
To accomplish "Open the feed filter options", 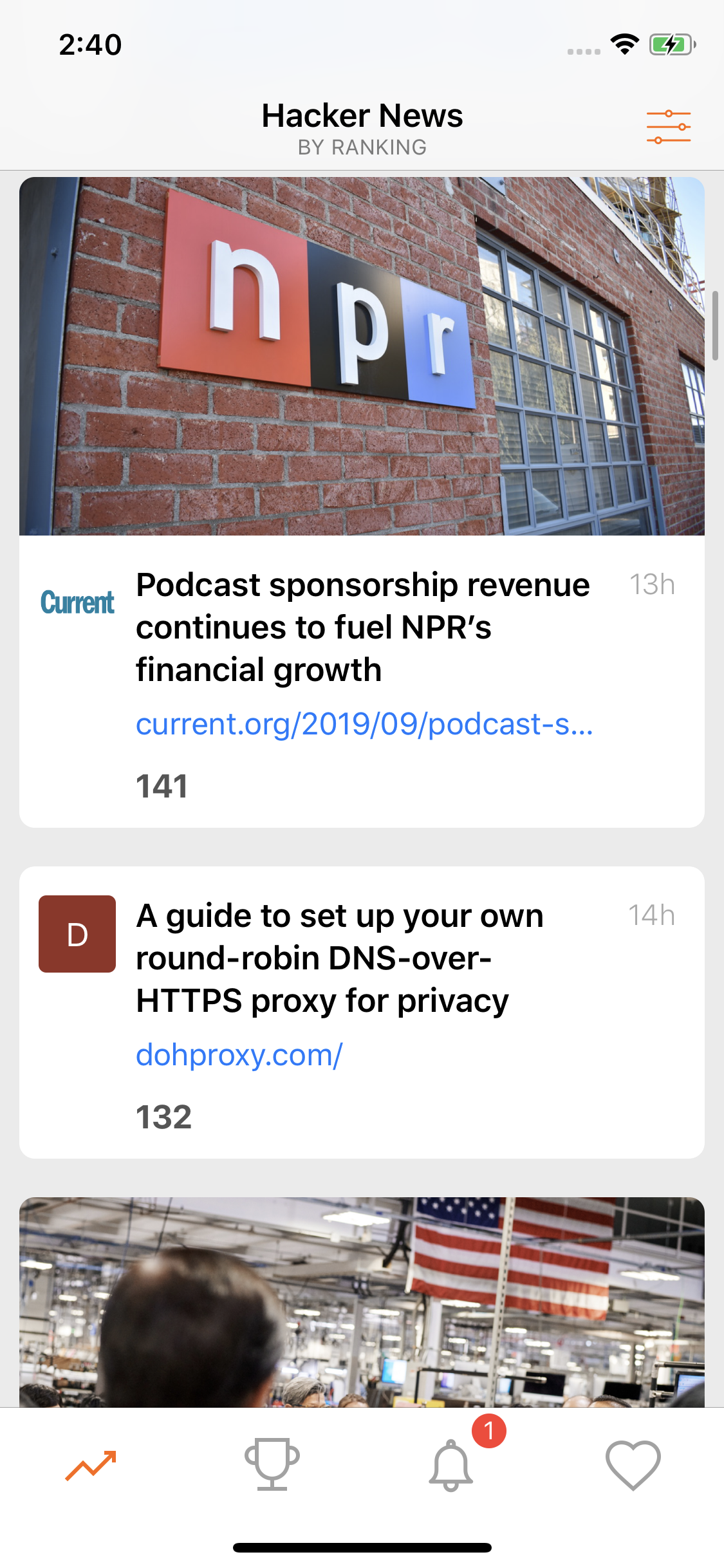I will [x=668, y=126].
